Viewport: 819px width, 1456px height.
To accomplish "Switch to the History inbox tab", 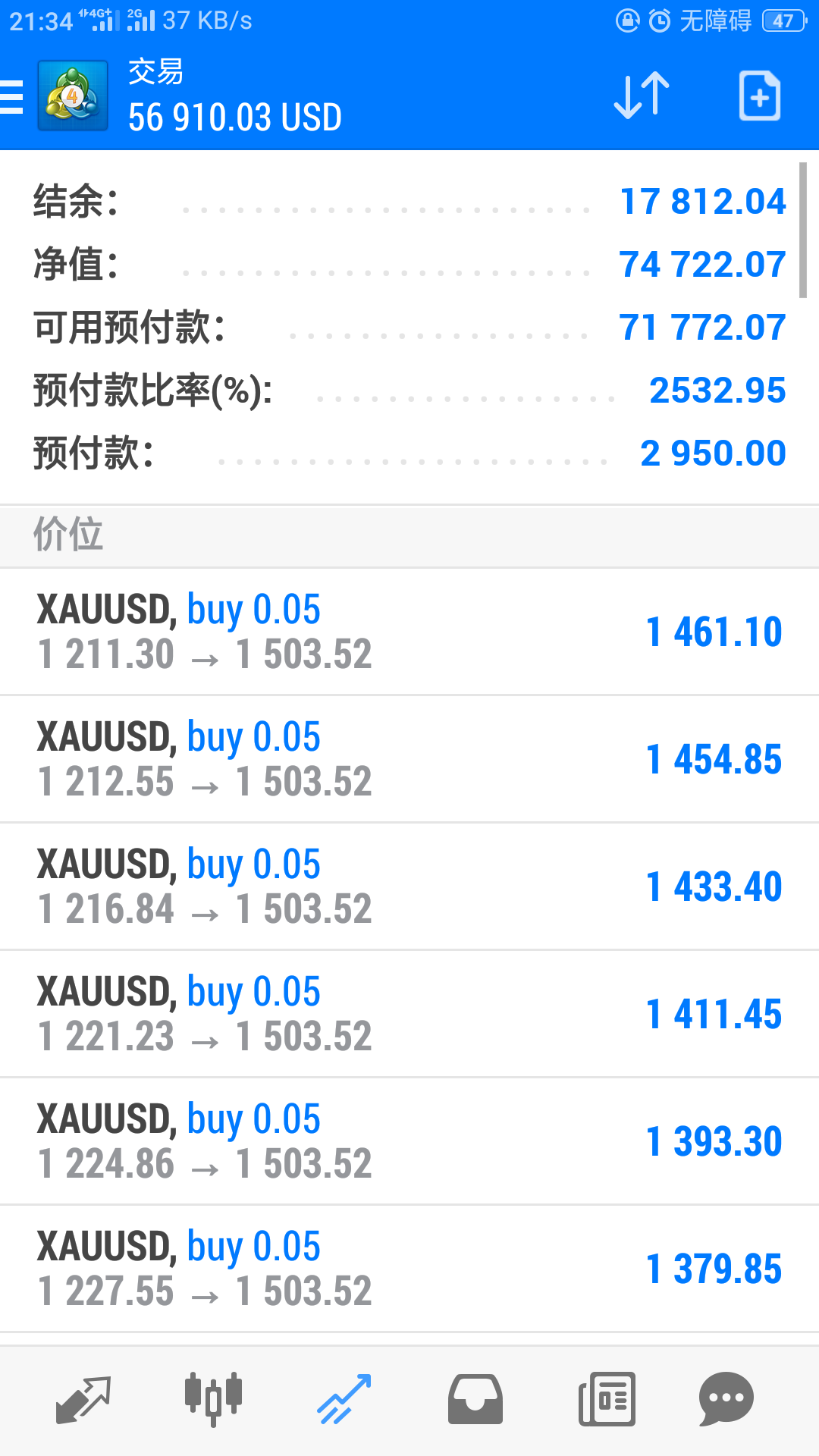I will 475,1399.
